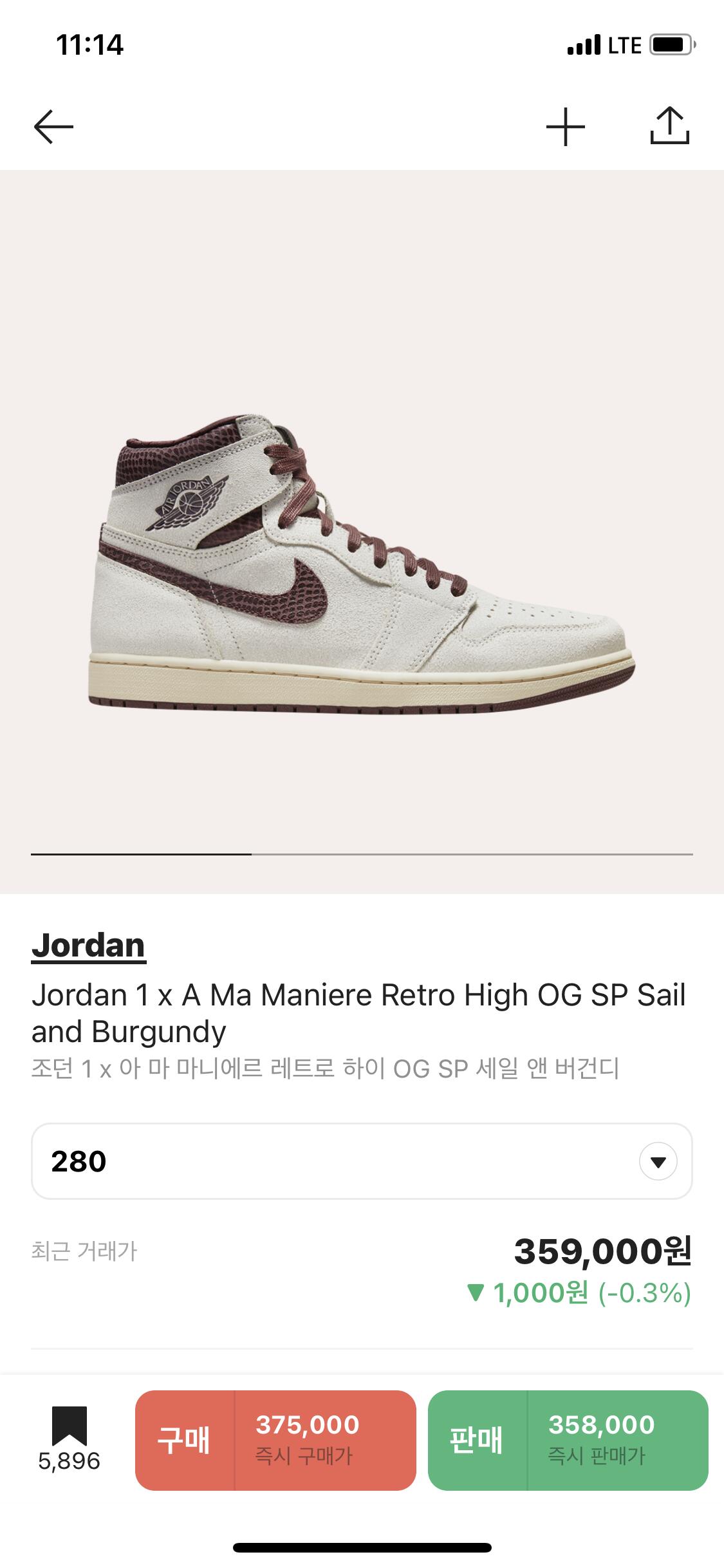
Task: Tap the plus icon in the header
Action: pos(565,126)
